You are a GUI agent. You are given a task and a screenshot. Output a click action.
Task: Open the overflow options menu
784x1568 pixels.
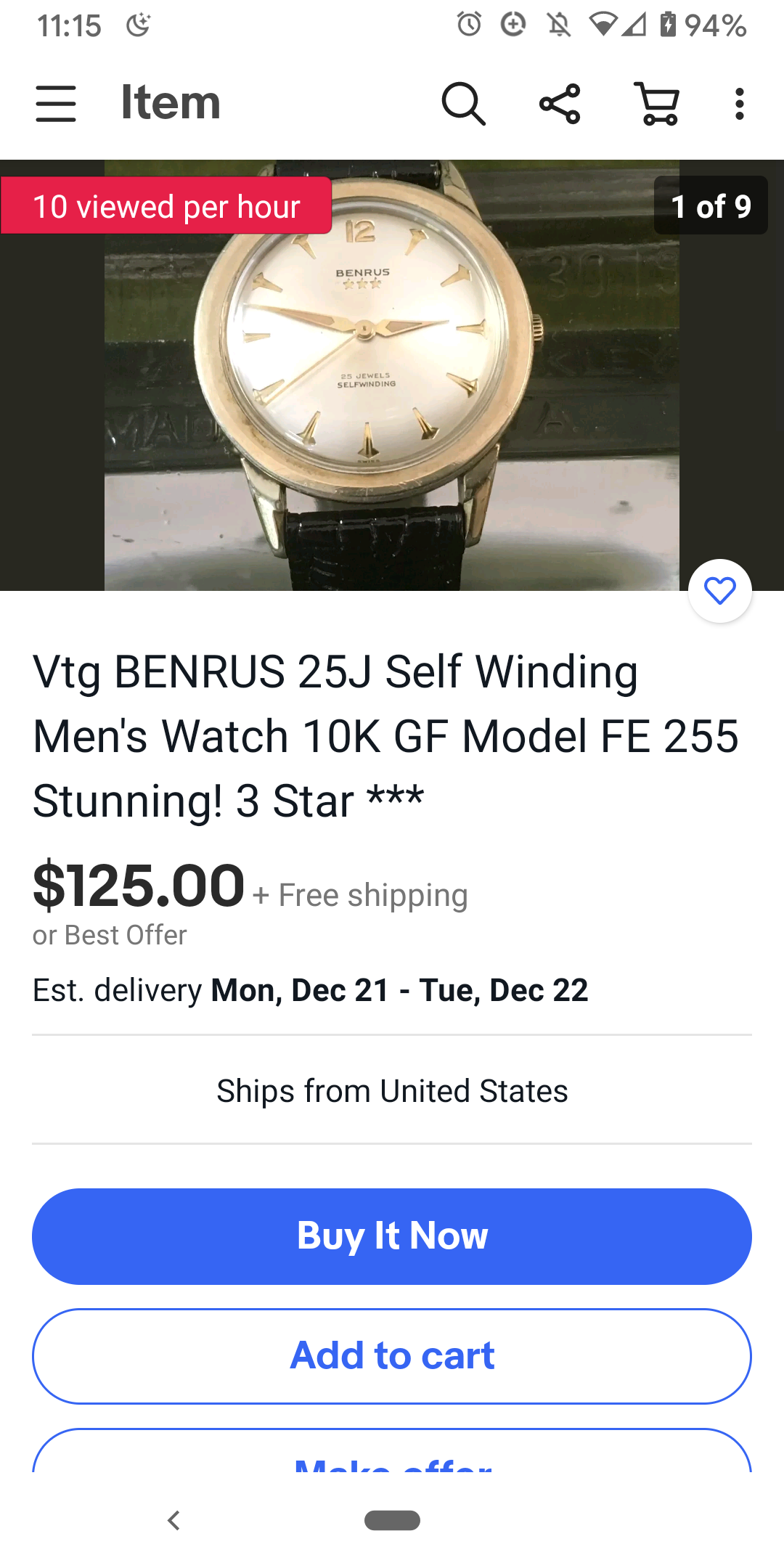739,104
